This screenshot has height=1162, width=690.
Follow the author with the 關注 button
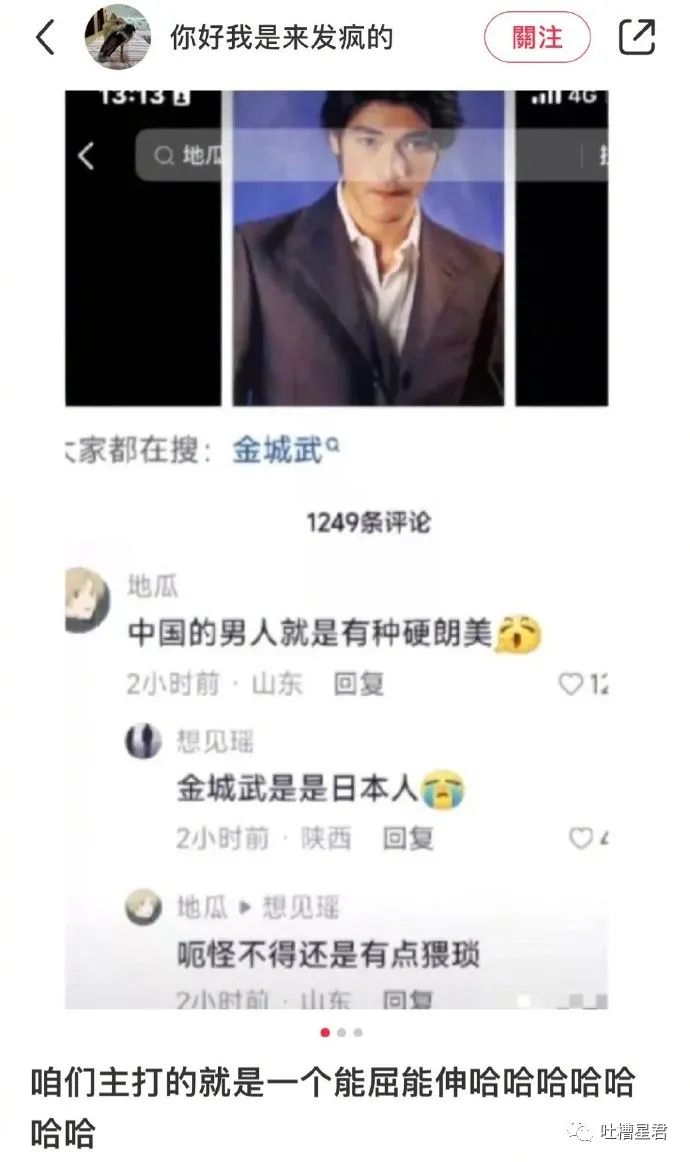tap(537, 38)
